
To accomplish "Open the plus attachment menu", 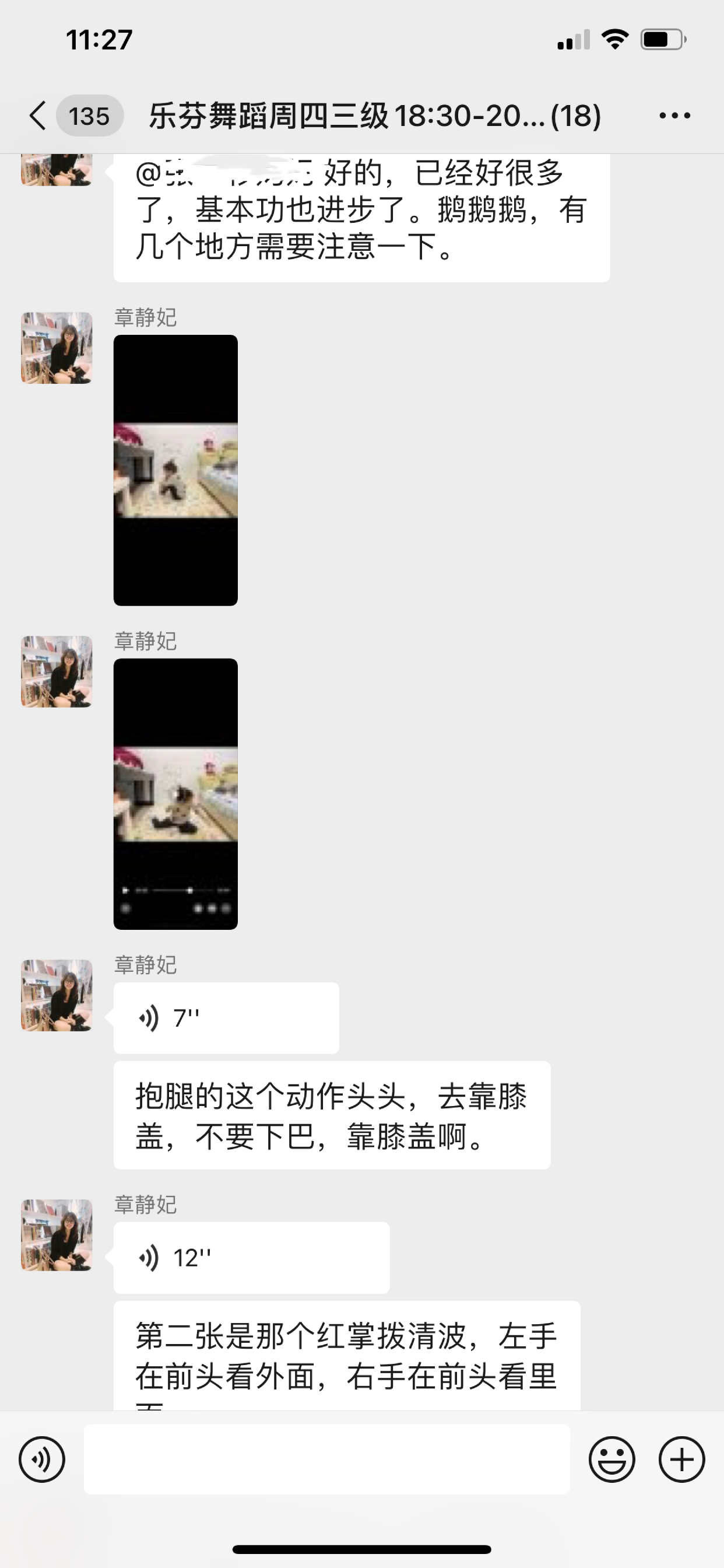I will tap(681, 1459).
